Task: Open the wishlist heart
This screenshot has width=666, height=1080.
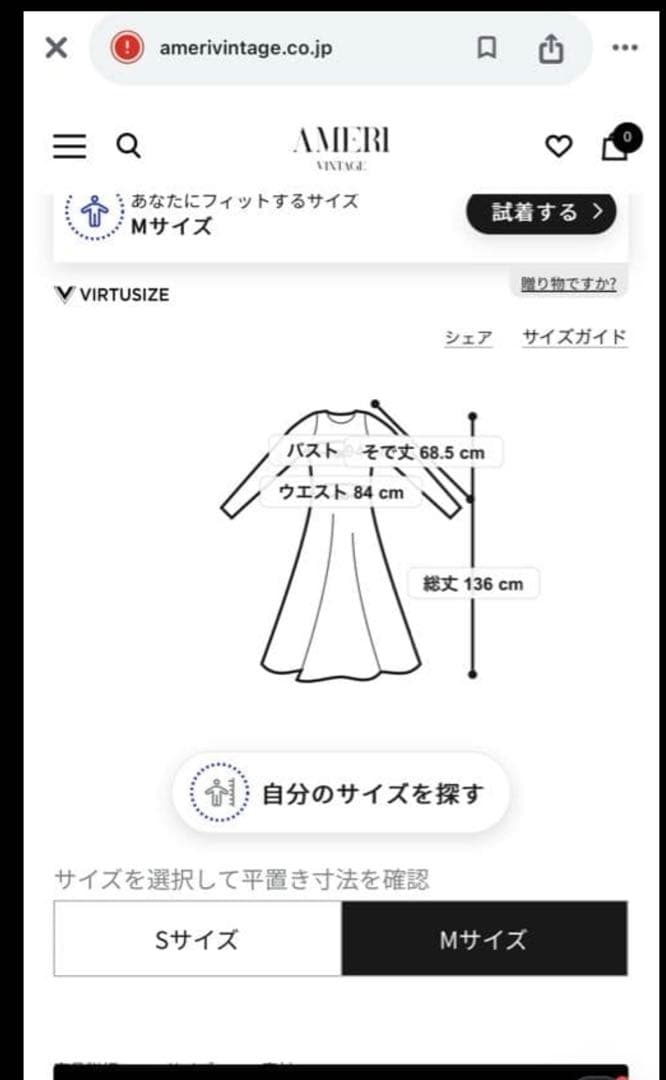Action: point(558,146)
